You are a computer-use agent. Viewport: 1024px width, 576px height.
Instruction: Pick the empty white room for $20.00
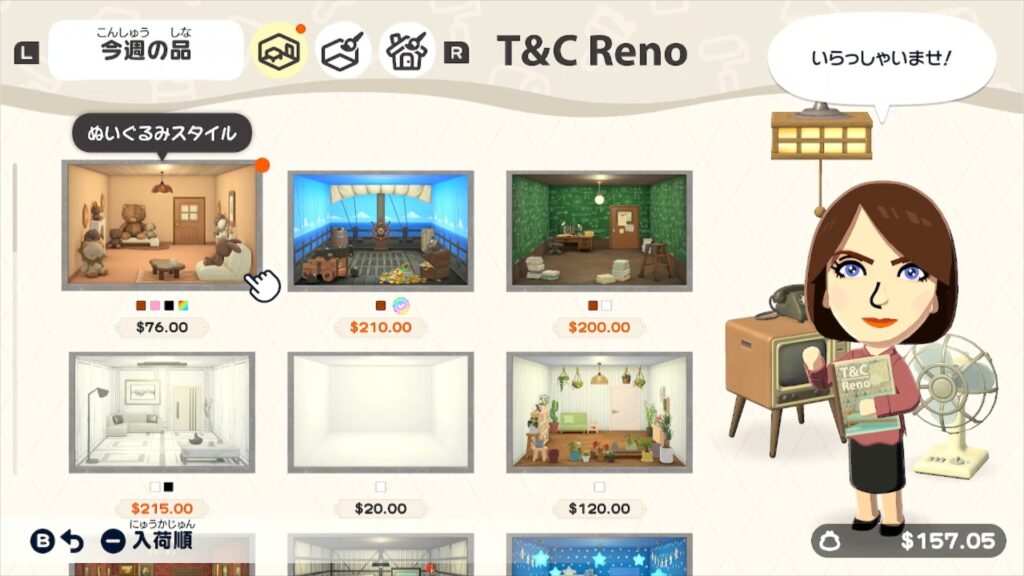(381, 412)
